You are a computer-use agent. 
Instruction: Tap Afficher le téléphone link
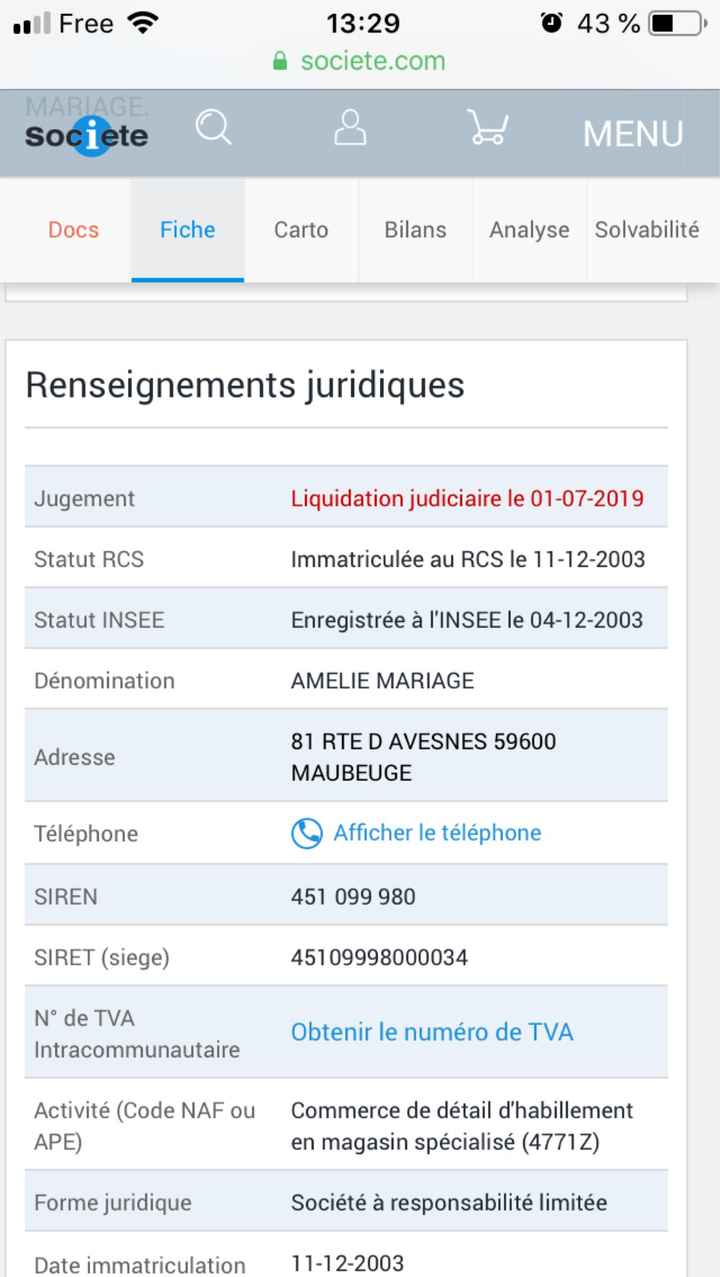[x=437, y=833]
